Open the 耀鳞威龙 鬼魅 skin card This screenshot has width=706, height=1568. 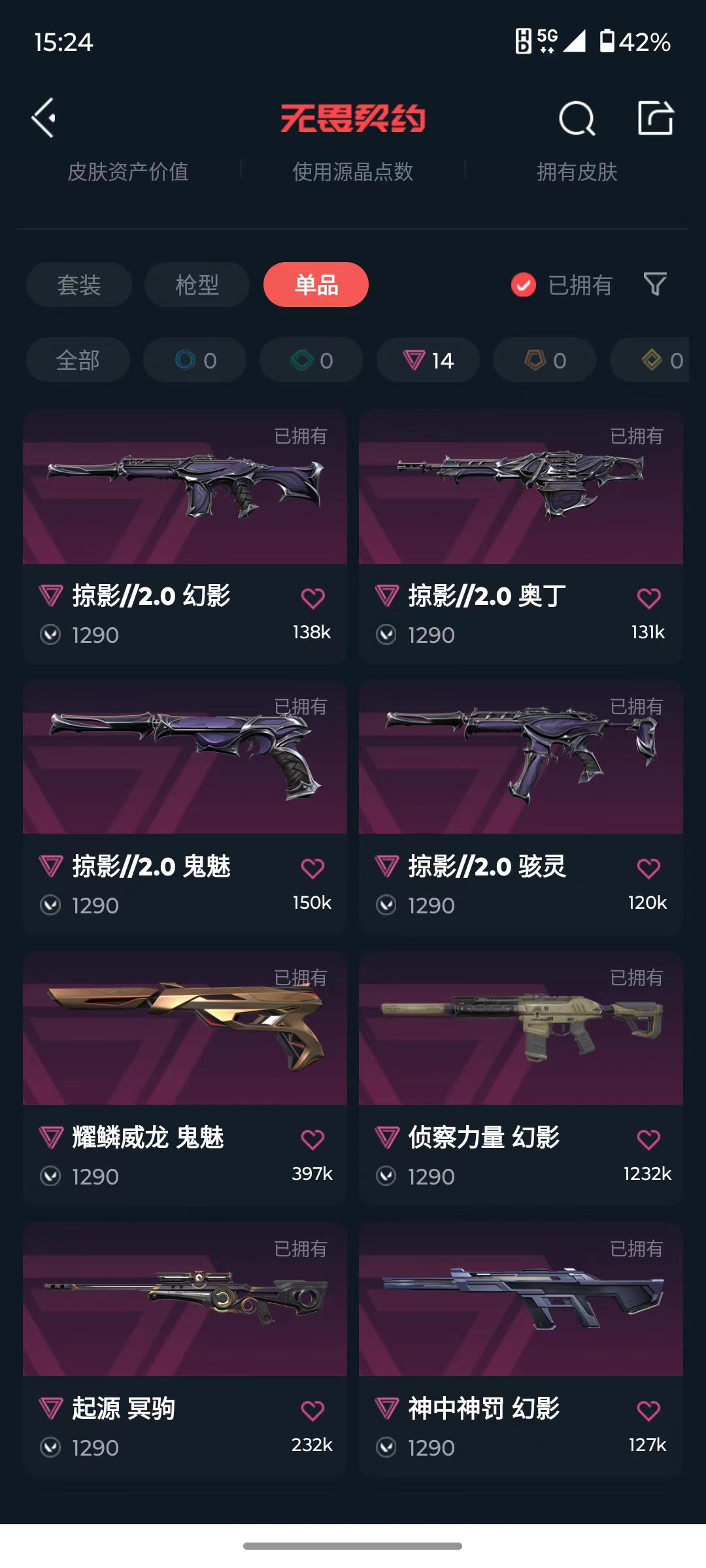click(185, 1079)
